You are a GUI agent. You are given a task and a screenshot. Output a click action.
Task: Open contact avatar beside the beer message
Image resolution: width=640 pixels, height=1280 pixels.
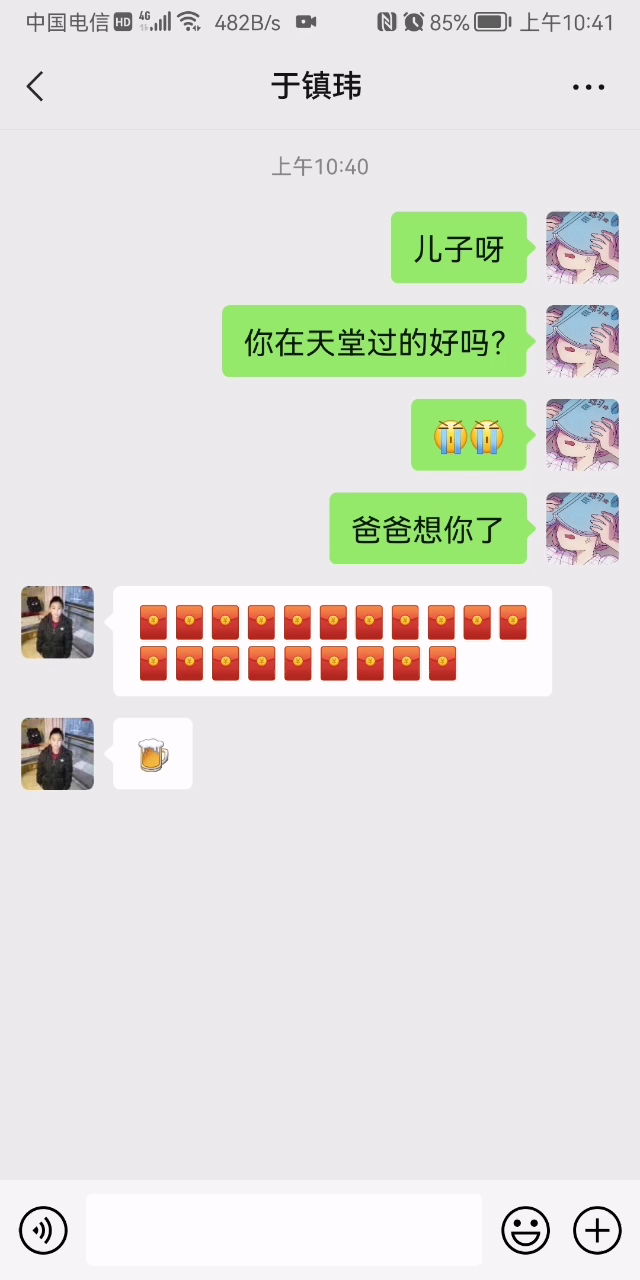(x=58, y=754)
